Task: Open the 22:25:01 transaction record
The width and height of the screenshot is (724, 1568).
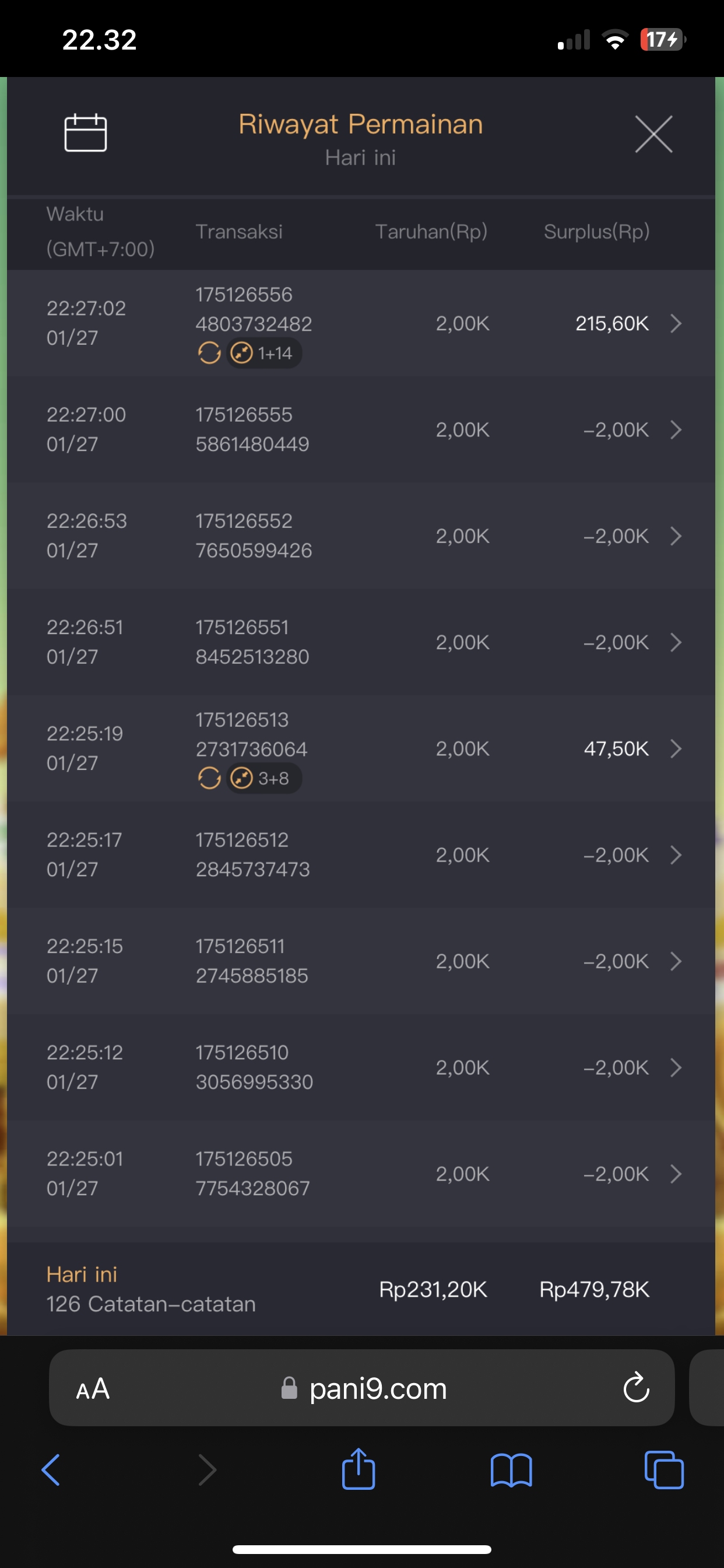Action: (x=674, y=1174)
